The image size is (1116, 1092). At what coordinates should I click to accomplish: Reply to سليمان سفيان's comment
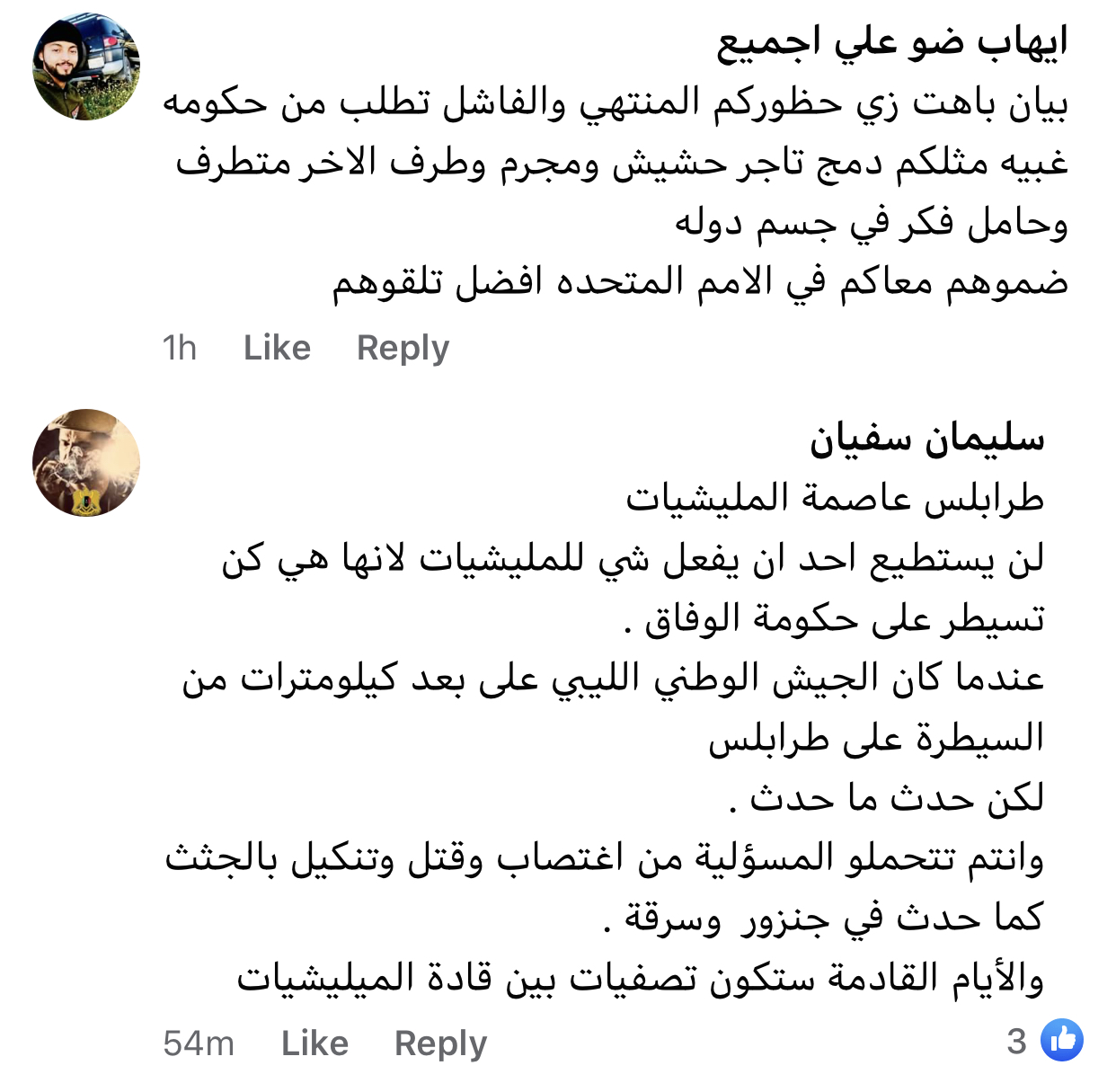click(x=440, y=1043)
